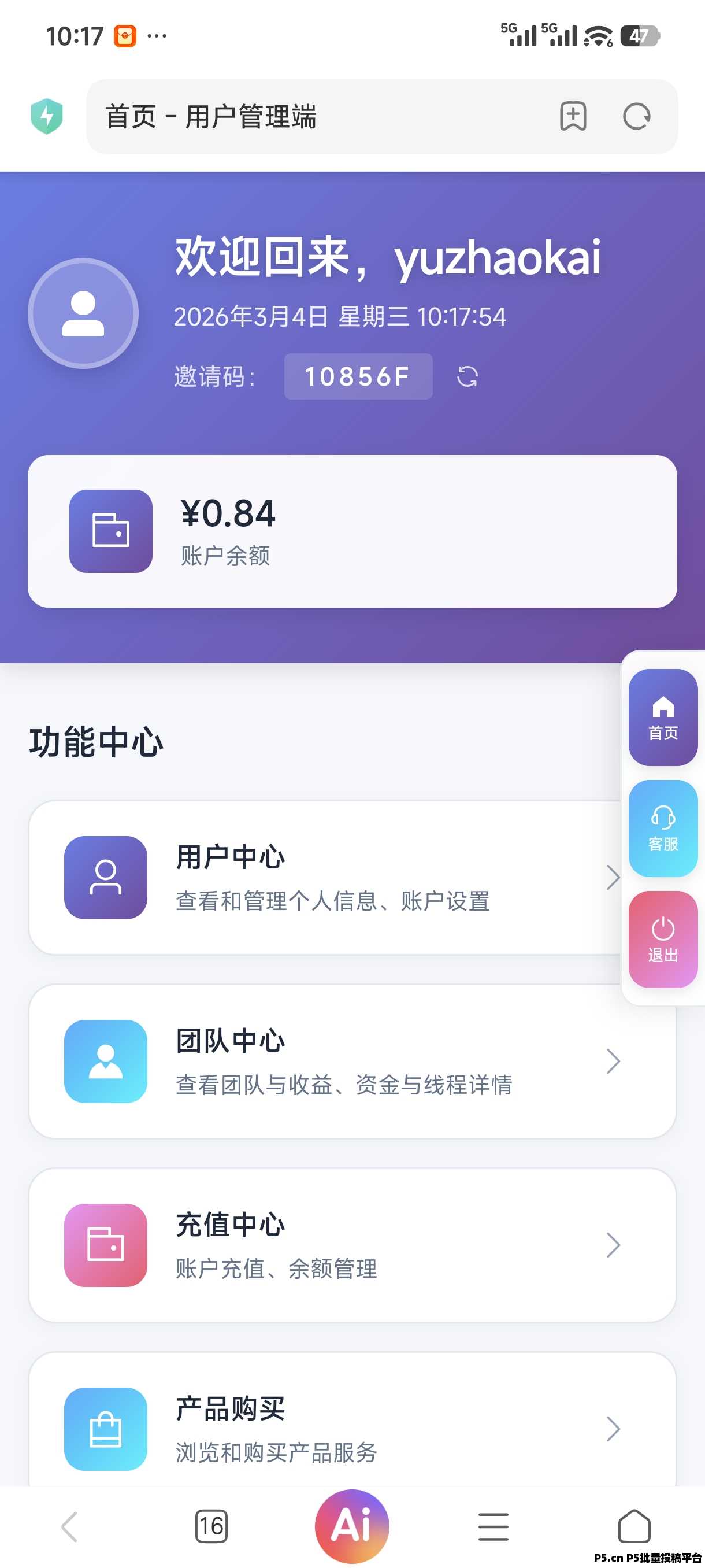The width and height of the screenshot is (705, 1568).
Task: Click the bookmark icon in the address bar
Action: pos(573,117)
